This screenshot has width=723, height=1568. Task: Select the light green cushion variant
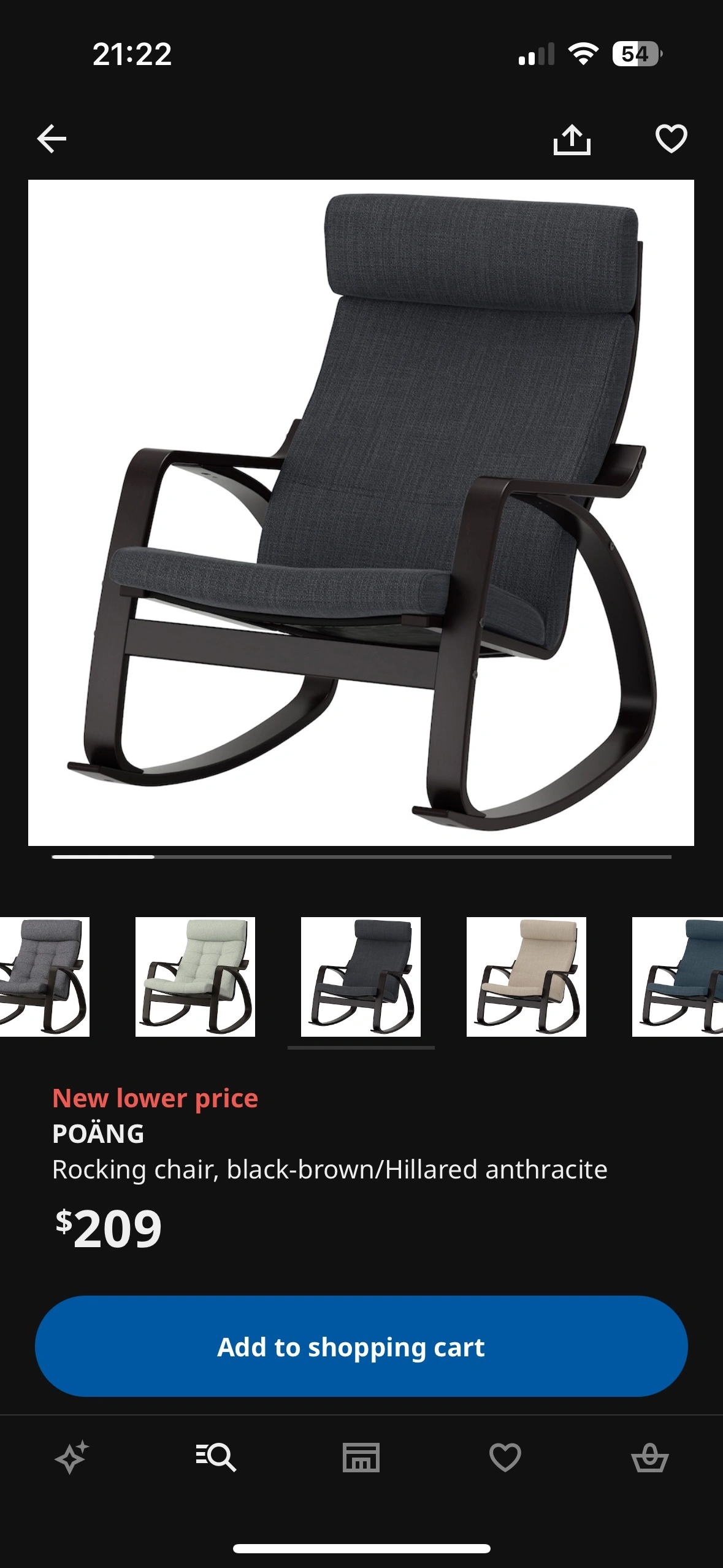195,977
